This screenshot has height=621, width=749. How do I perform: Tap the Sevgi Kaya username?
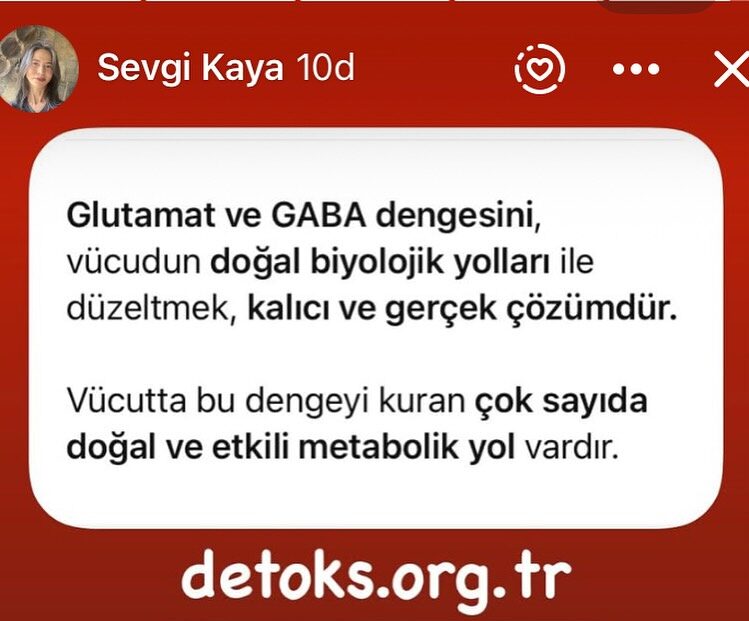(192, 68)
